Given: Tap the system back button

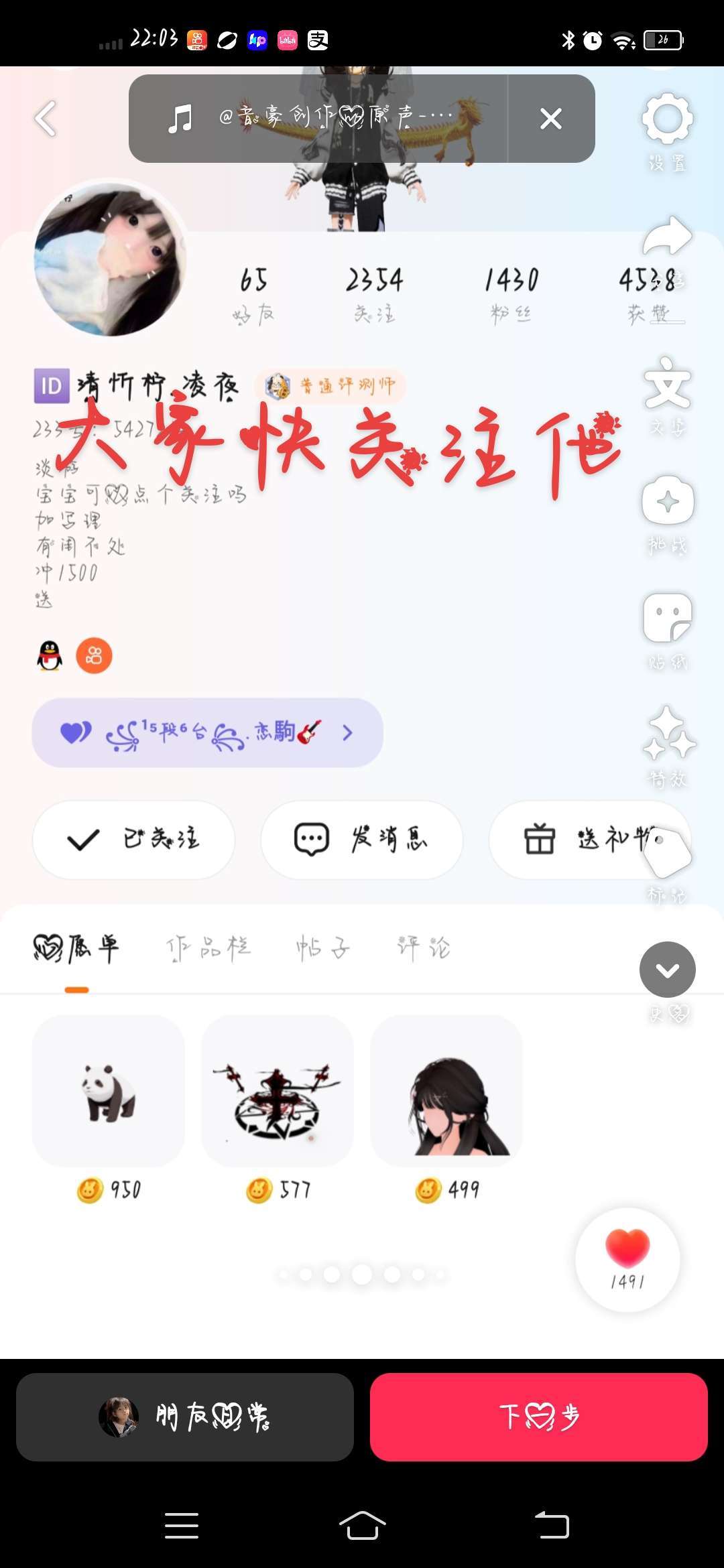Looking at the screenshot, I should coord(552,1526).
